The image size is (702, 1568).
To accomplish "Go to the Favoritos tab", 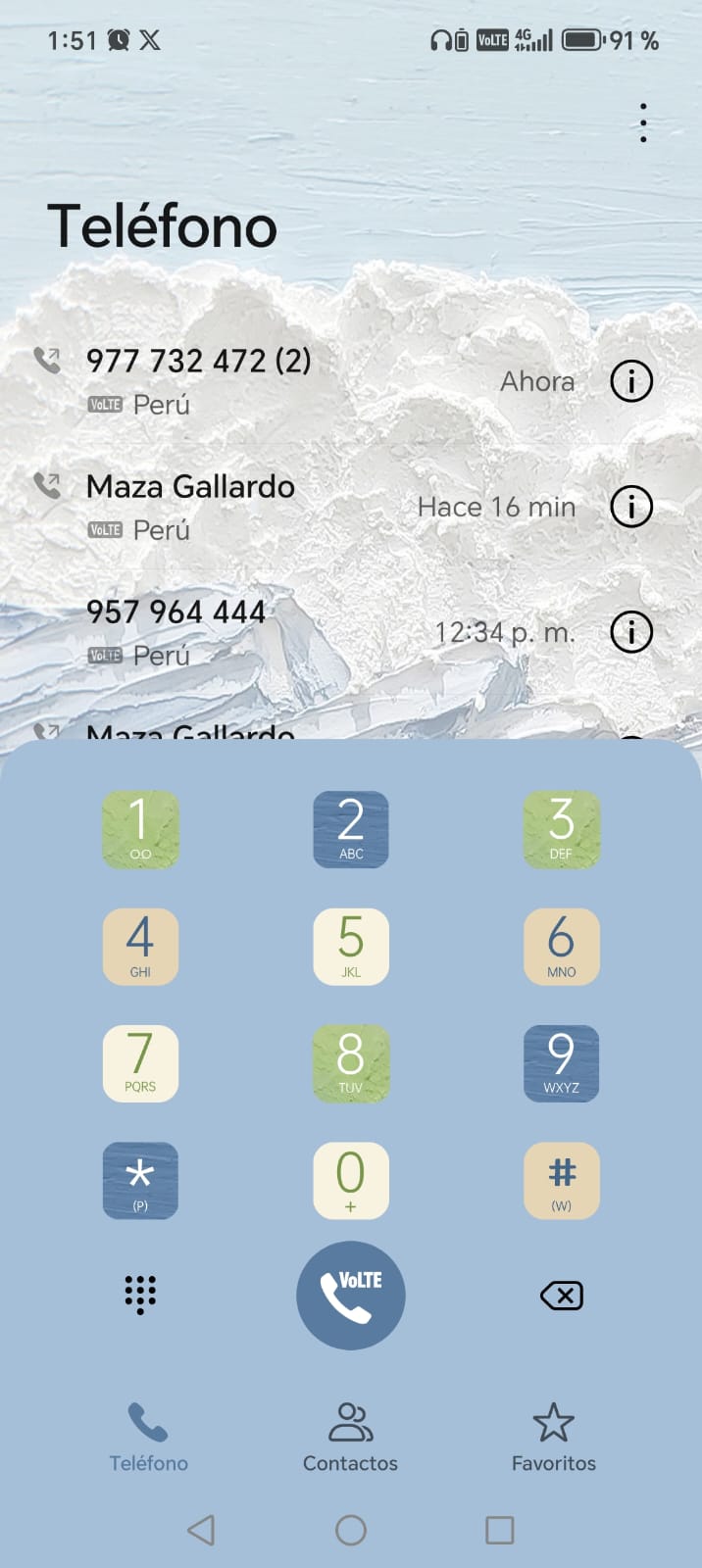I will click(554, 1437).
